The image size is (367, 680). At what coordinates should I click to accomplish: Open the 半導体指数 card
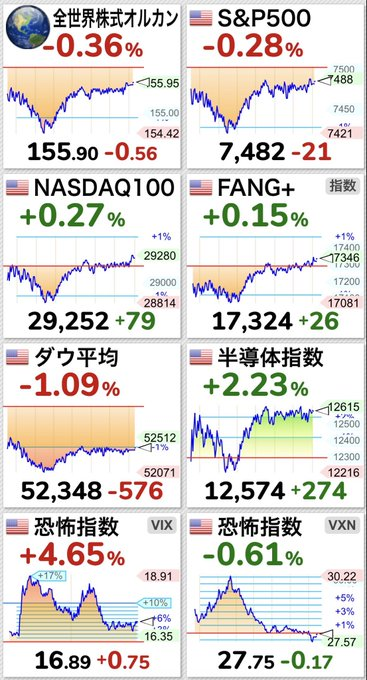pyautogui.click(x=275, y=426)
